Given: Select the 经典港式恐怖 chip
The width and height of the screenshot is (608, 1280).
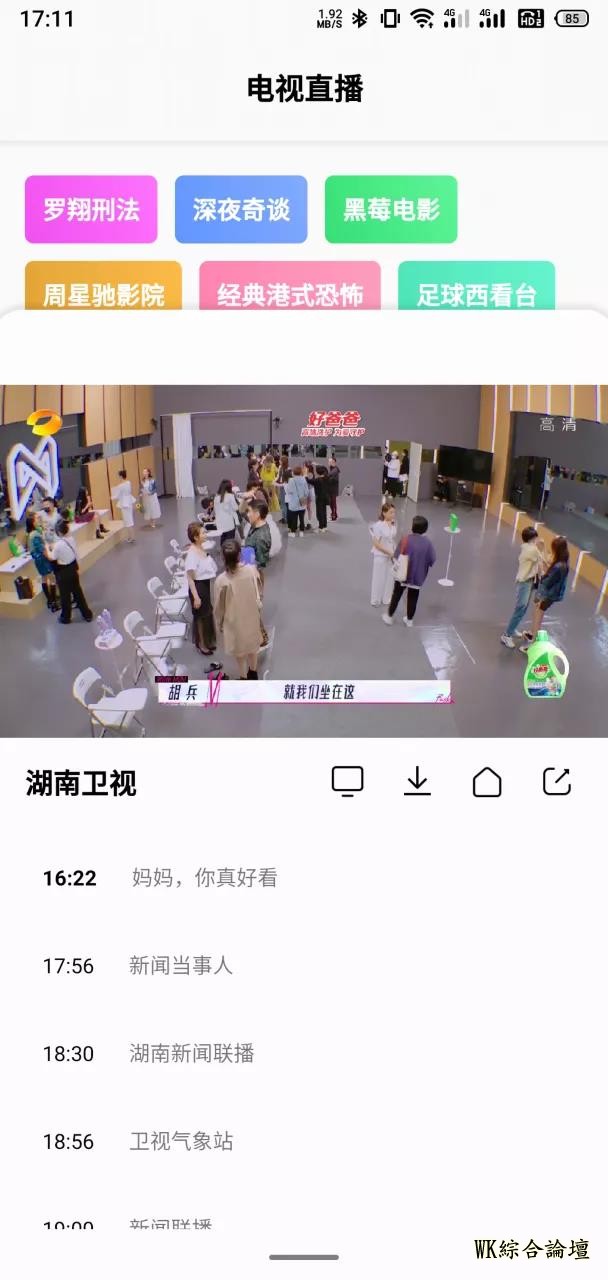Looking at the screenshot, I should point(290,290).
